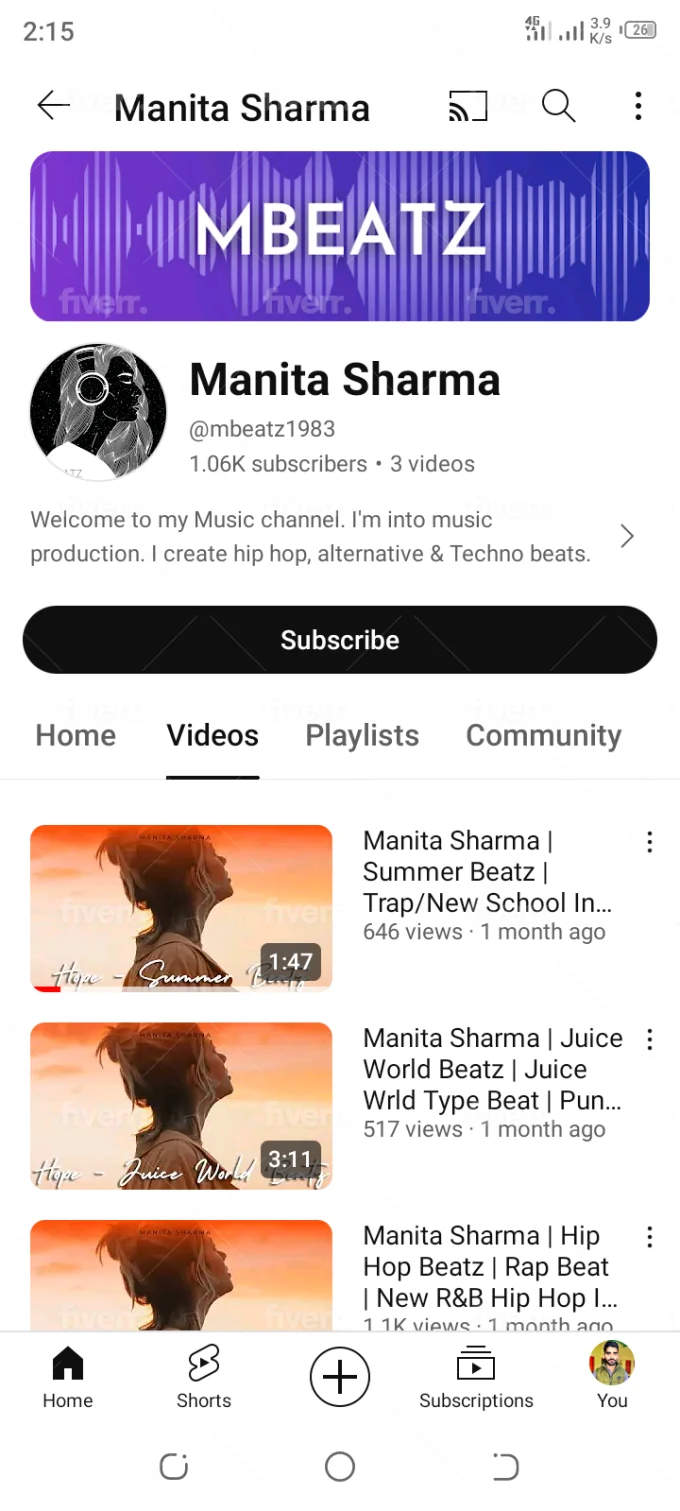
Task: Switch to the channel Home tab
Action: coord(76,736)
